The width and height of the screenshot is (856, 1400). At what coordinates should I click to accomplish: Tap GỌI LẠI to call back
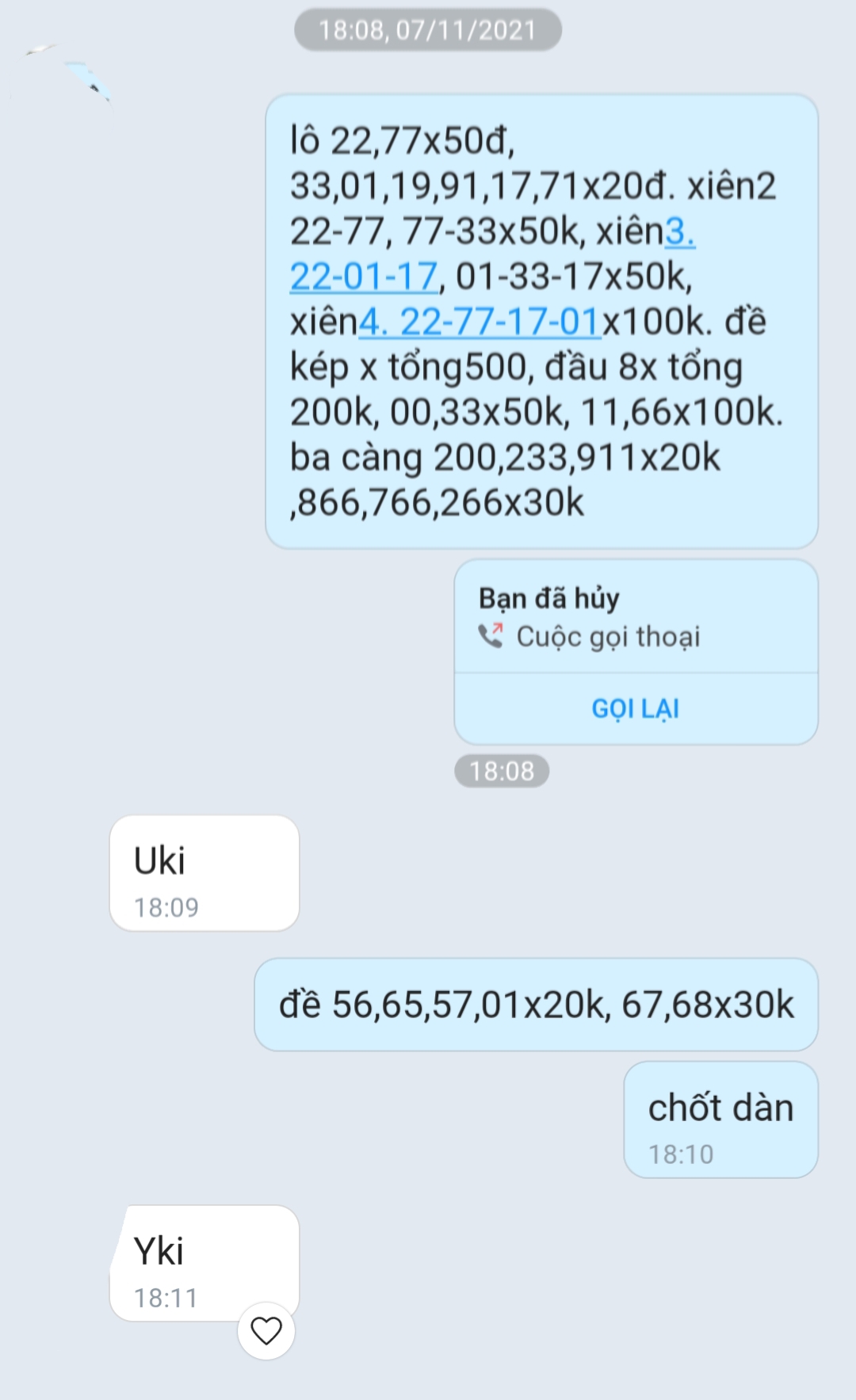(636, 708)
